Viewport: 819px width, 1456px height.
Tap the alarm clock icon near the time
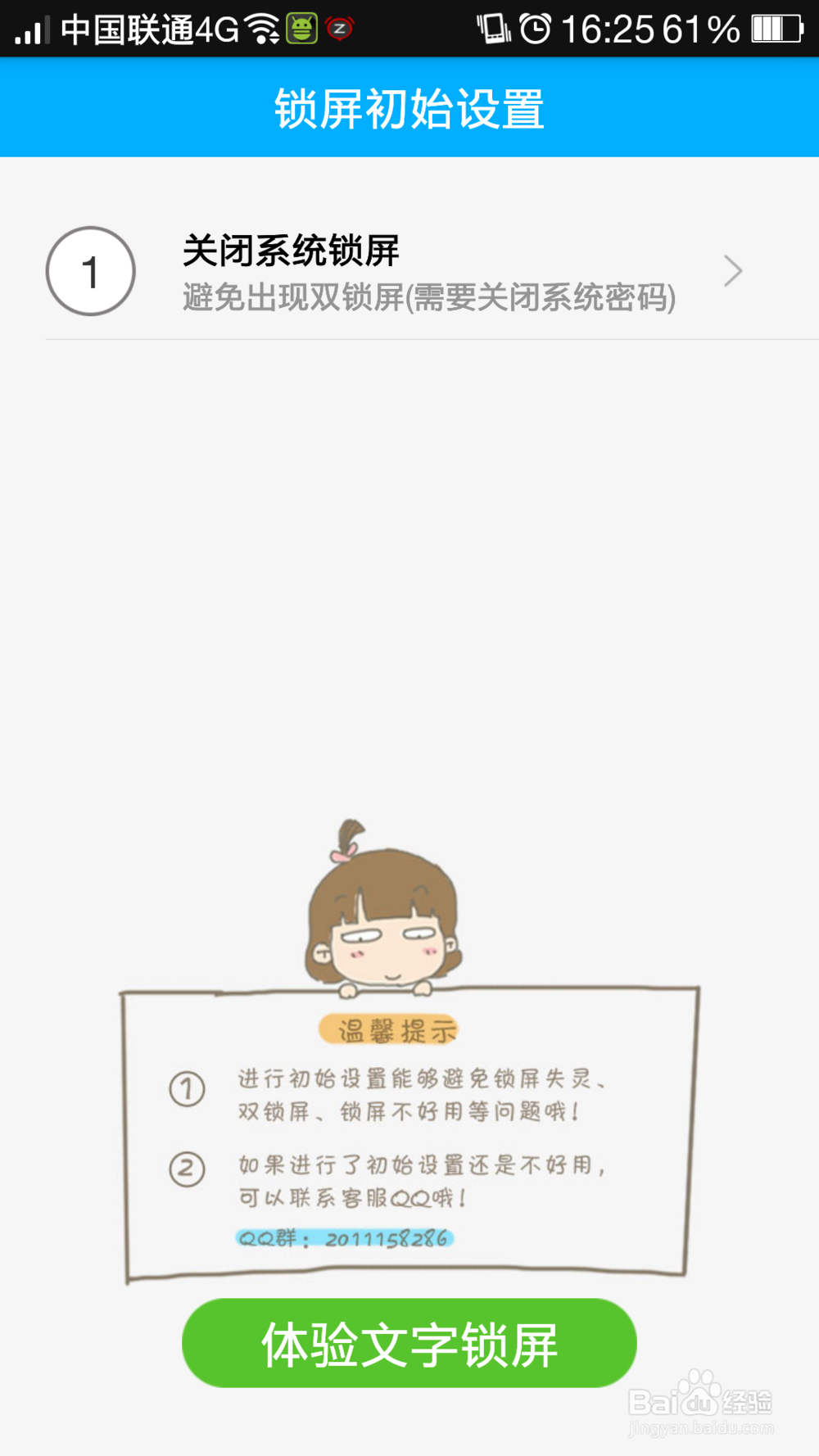pyautogui.click(x=533, y=29)
